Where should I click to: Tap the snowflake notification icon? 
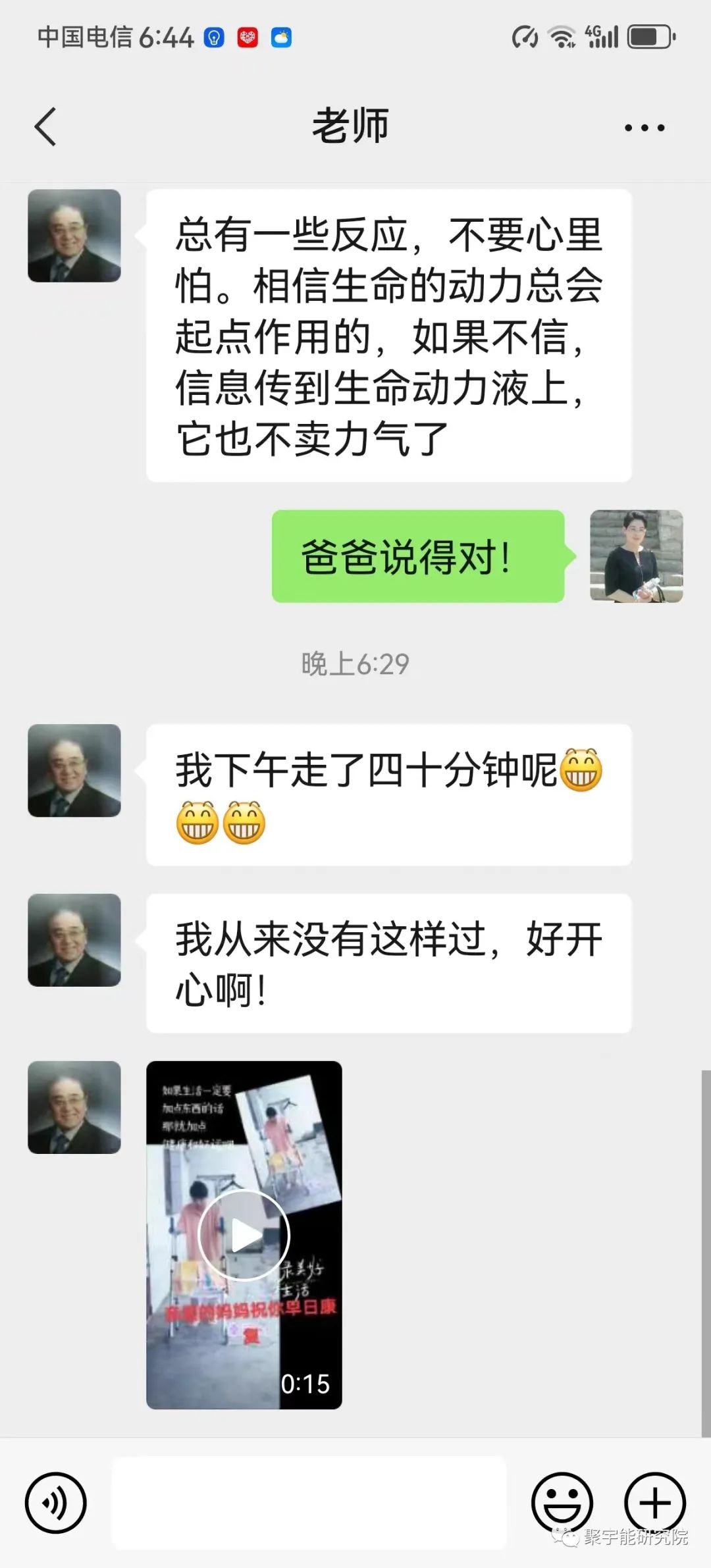[x=247, y=38]
